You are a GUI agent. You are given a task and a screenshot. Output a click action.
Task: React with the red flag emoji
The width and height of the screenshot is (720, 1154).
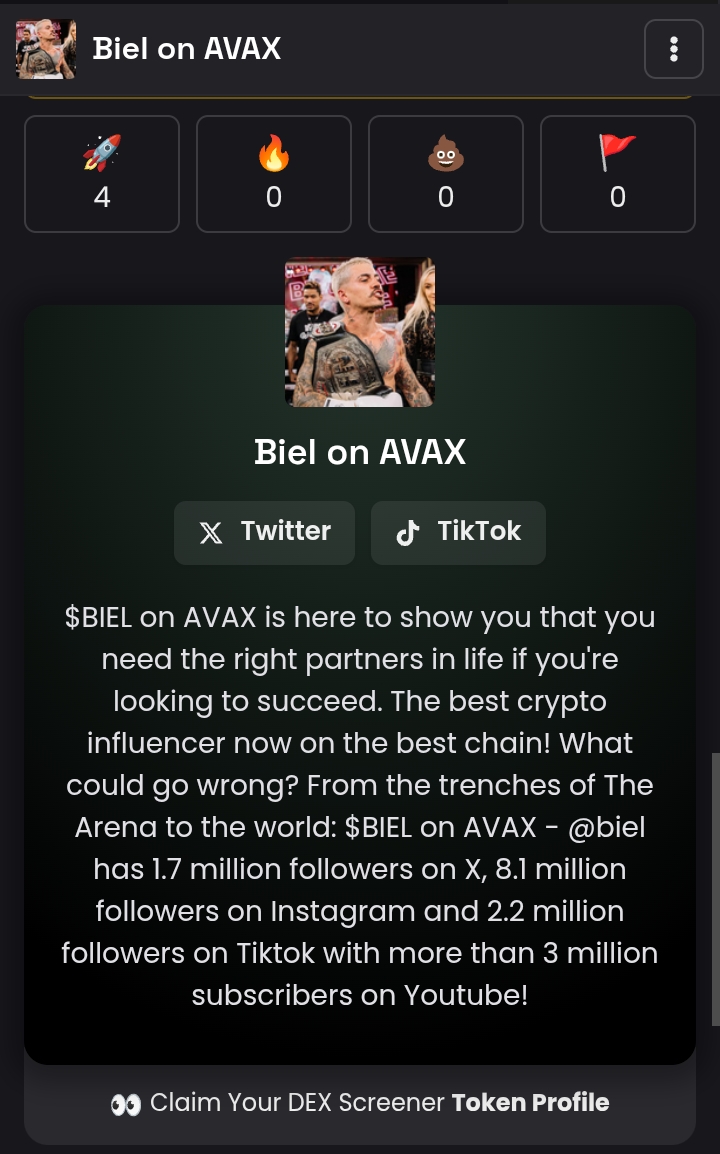(618, 174)
